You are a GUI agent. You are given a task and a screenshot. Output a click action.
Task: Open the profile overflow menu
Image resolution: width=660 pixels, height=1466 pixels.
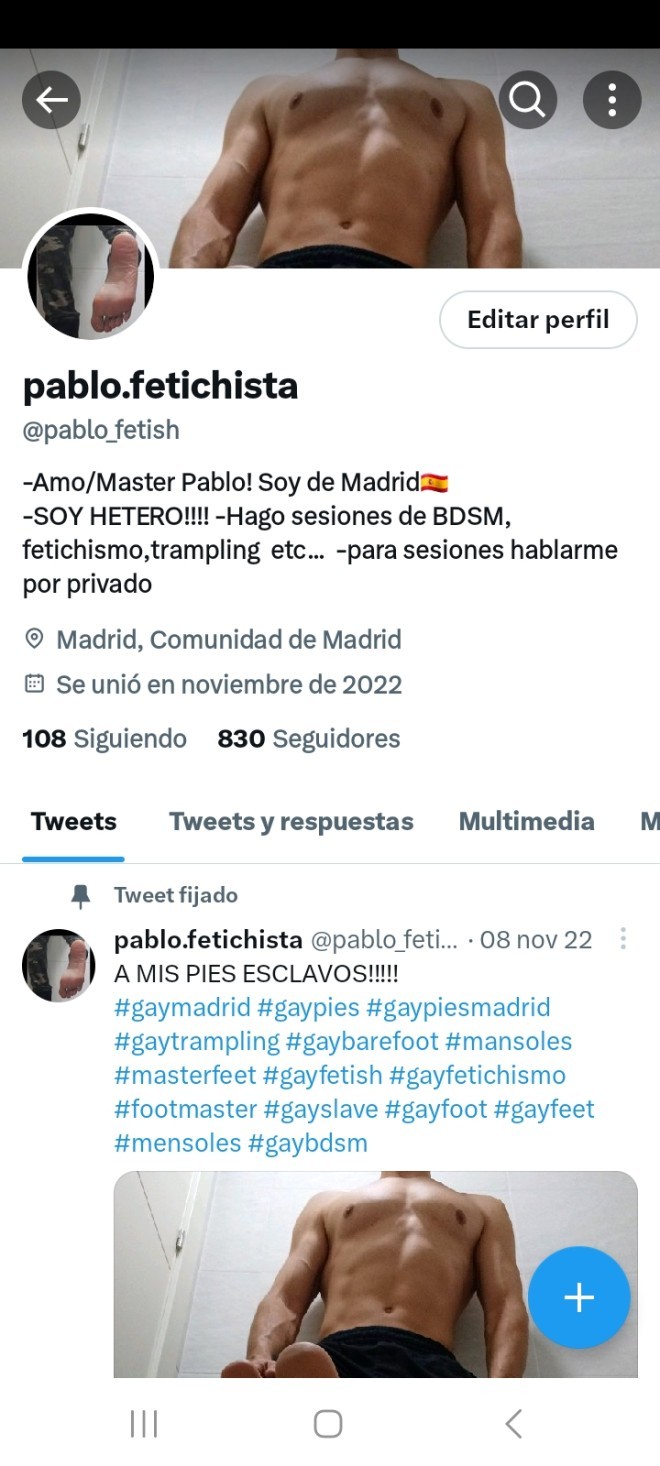612,99
